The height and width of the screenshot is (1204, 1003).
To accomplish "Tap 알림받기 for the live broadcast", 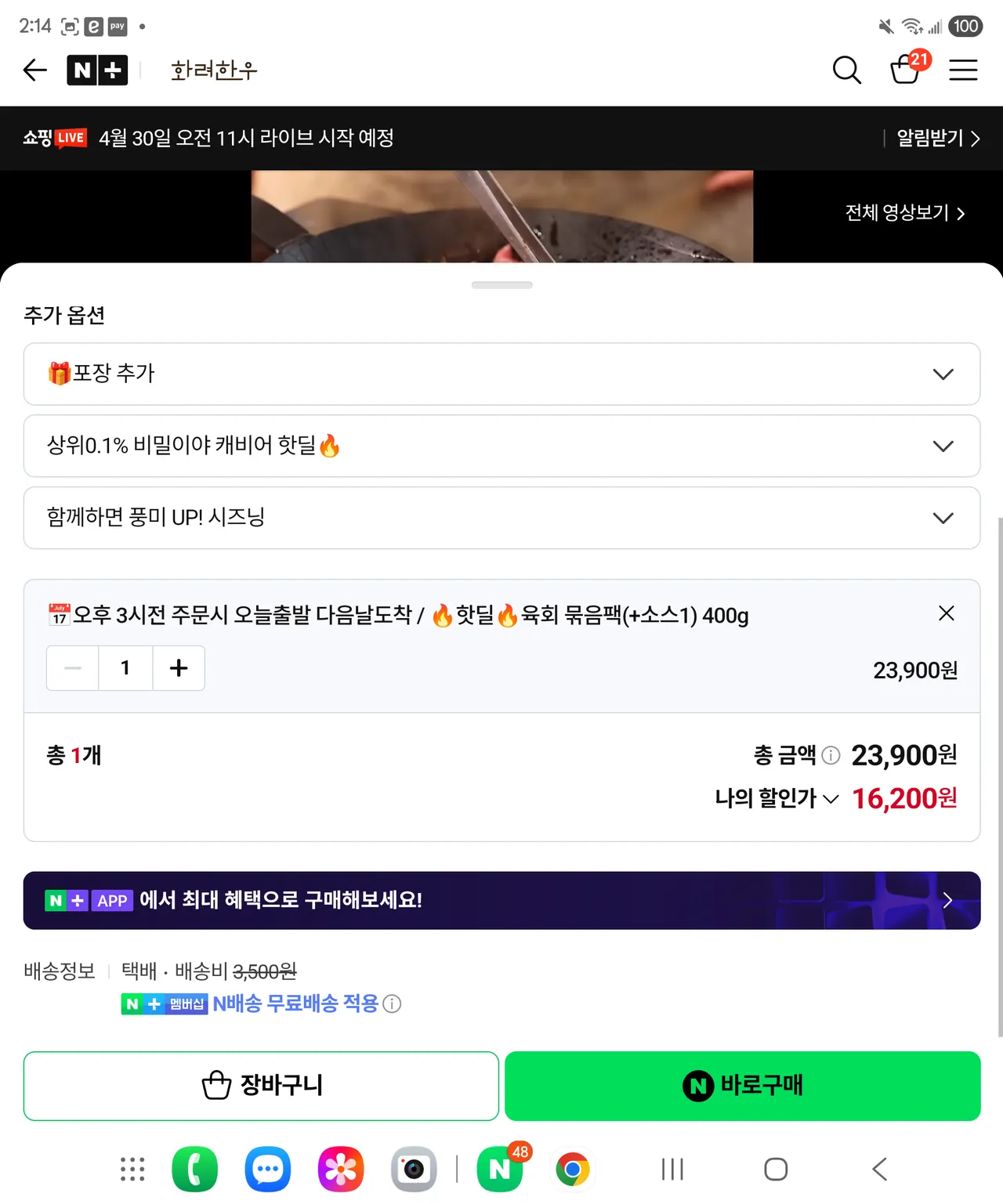I will coord(938,139).
